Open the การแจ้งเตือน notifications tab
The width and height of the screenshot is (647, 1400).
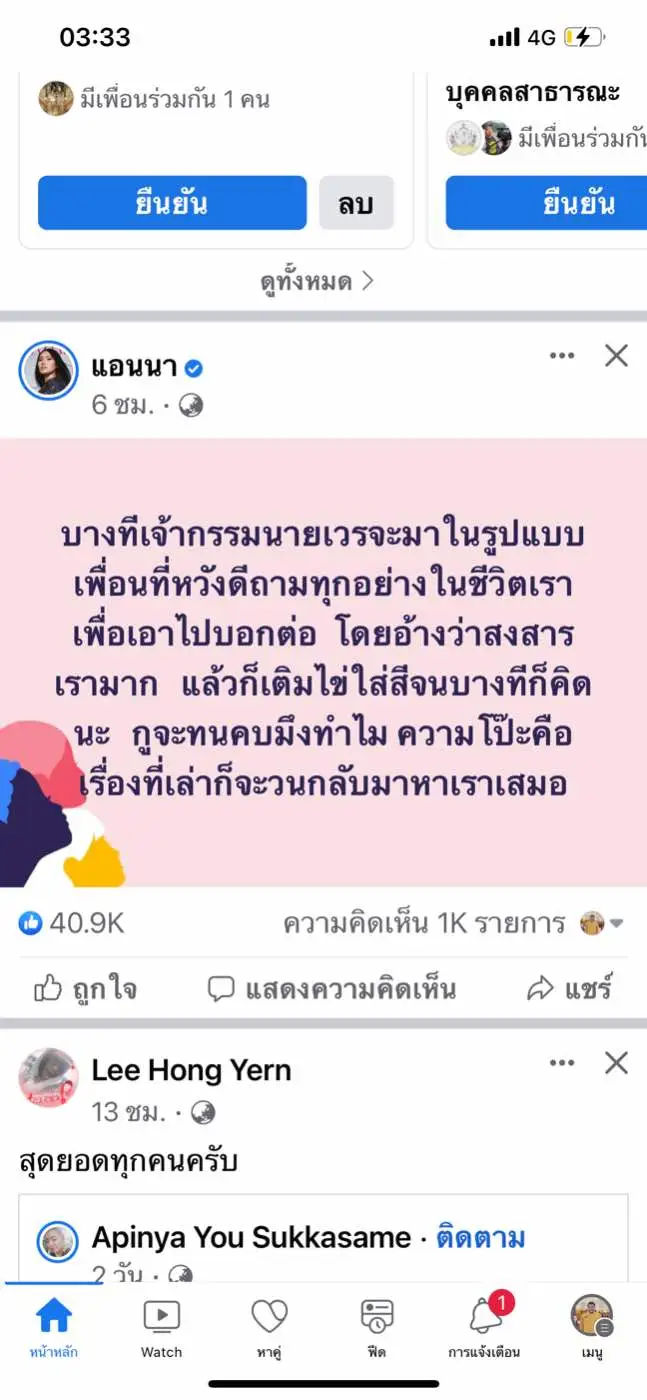pos(485,1328)
